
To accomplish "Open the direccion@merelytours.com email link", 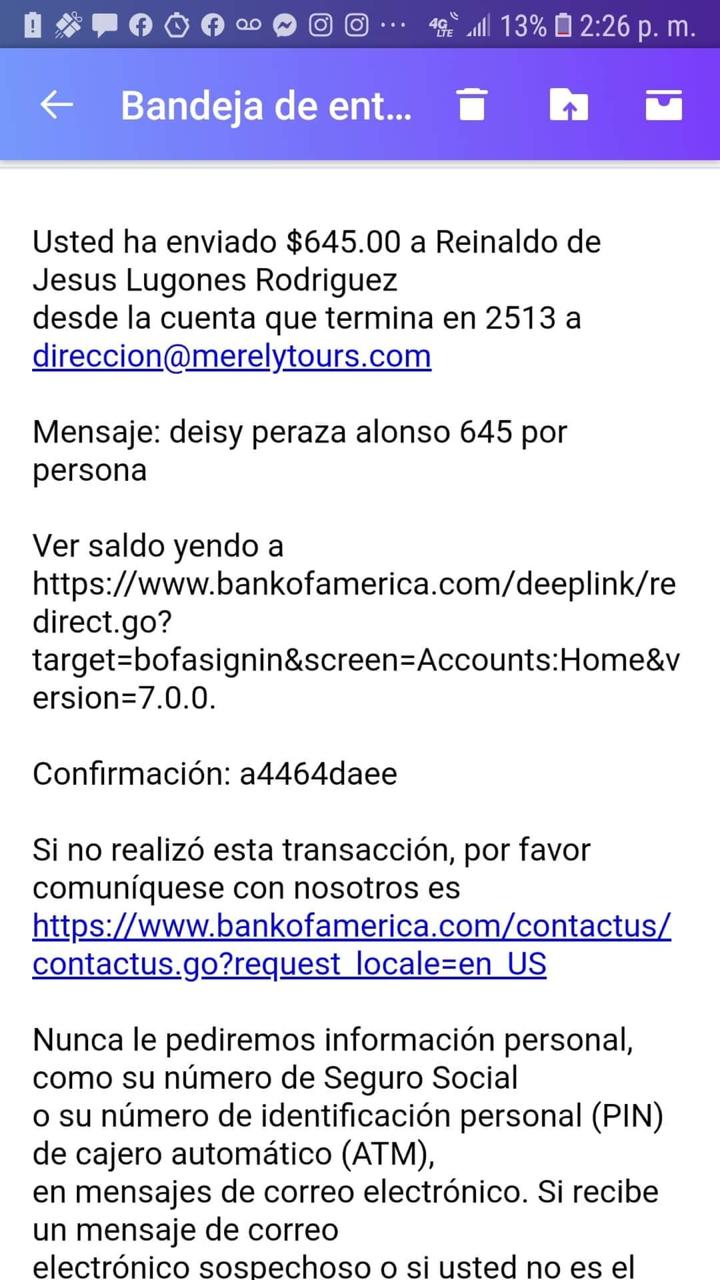I will point(232,356).
